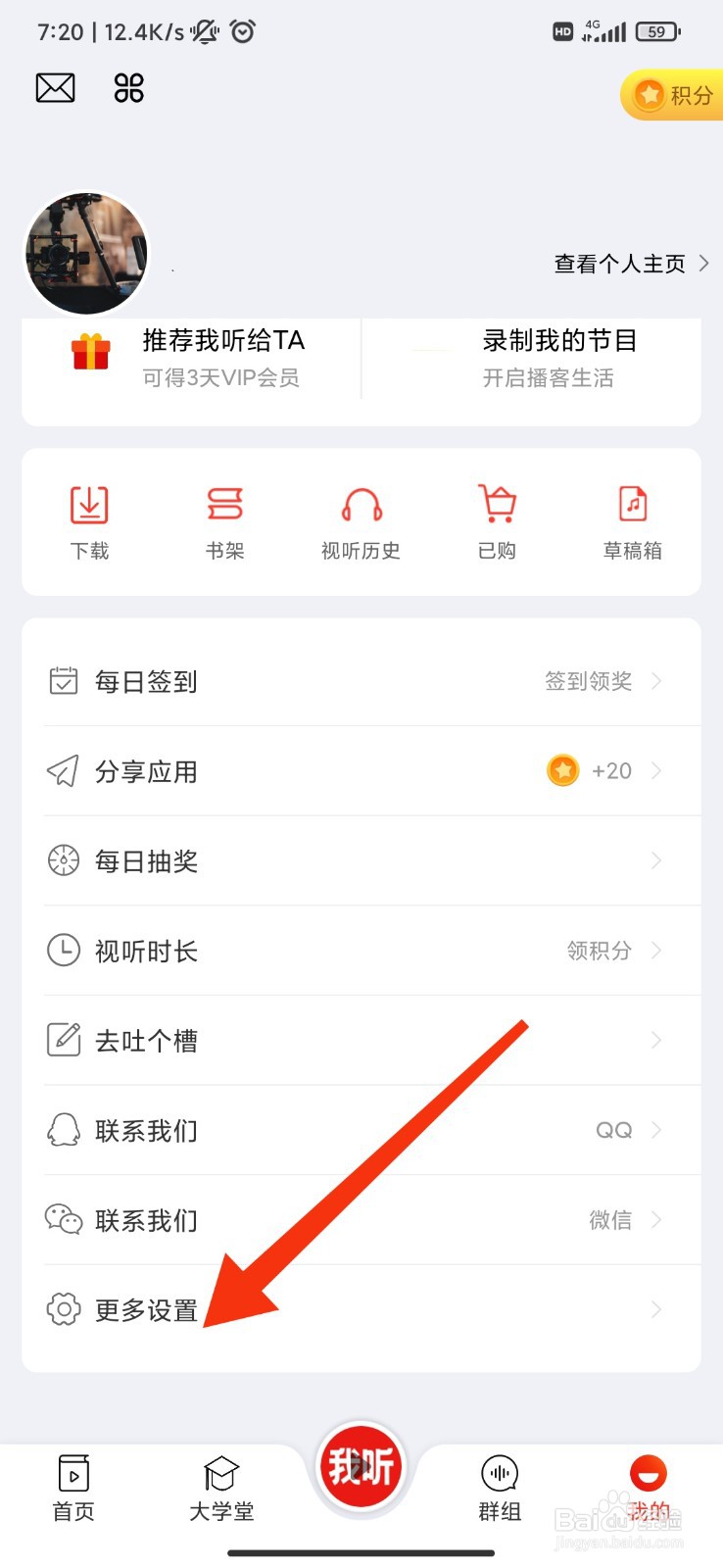This screenshot has height=1568, width=723.
Task: Tap the grid apps icon beside mail
Action: pyautogui.click(x=127, y=87)
